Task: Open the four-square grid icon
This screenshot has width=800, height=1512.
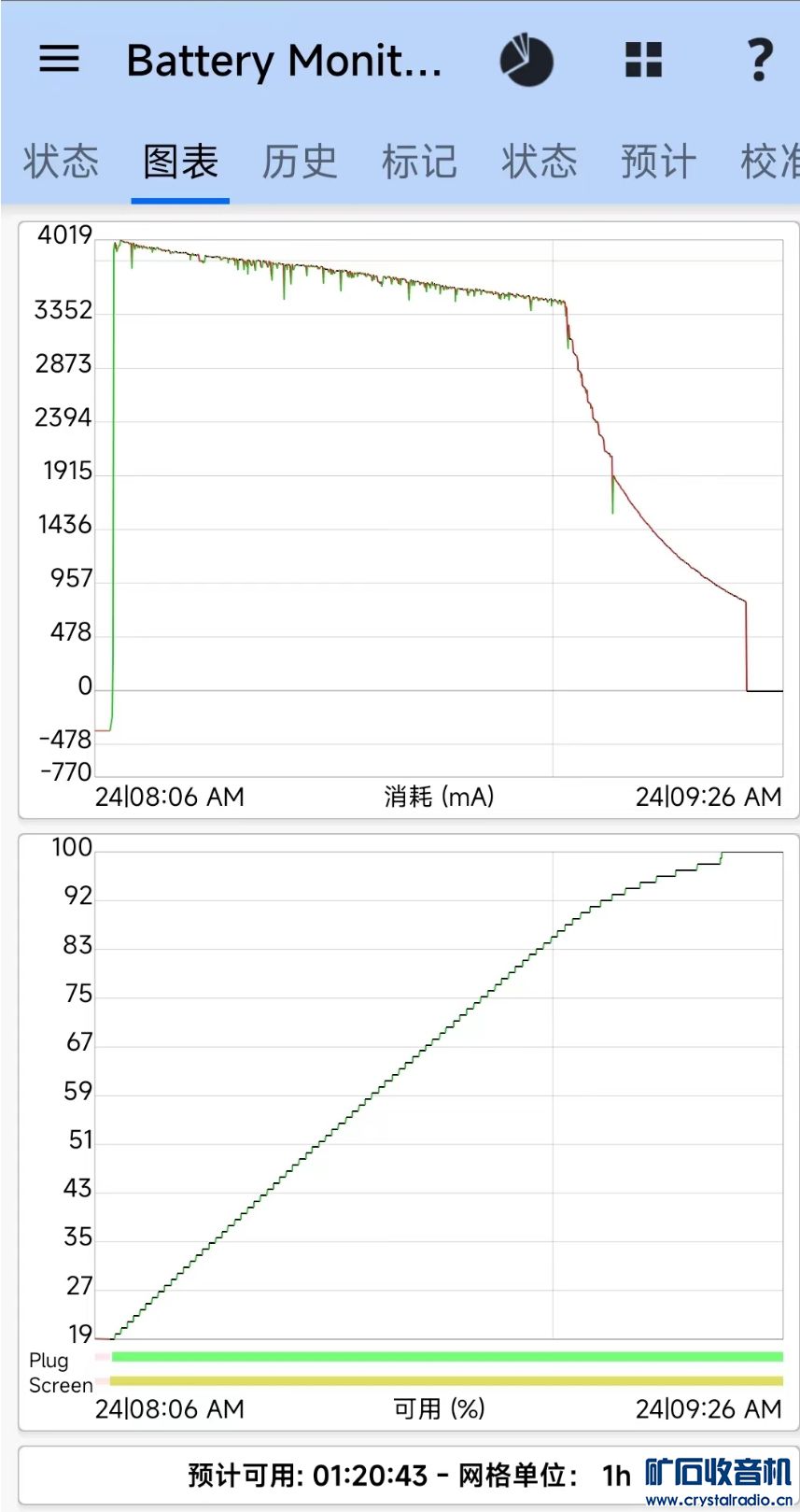Action: point(643,61)
